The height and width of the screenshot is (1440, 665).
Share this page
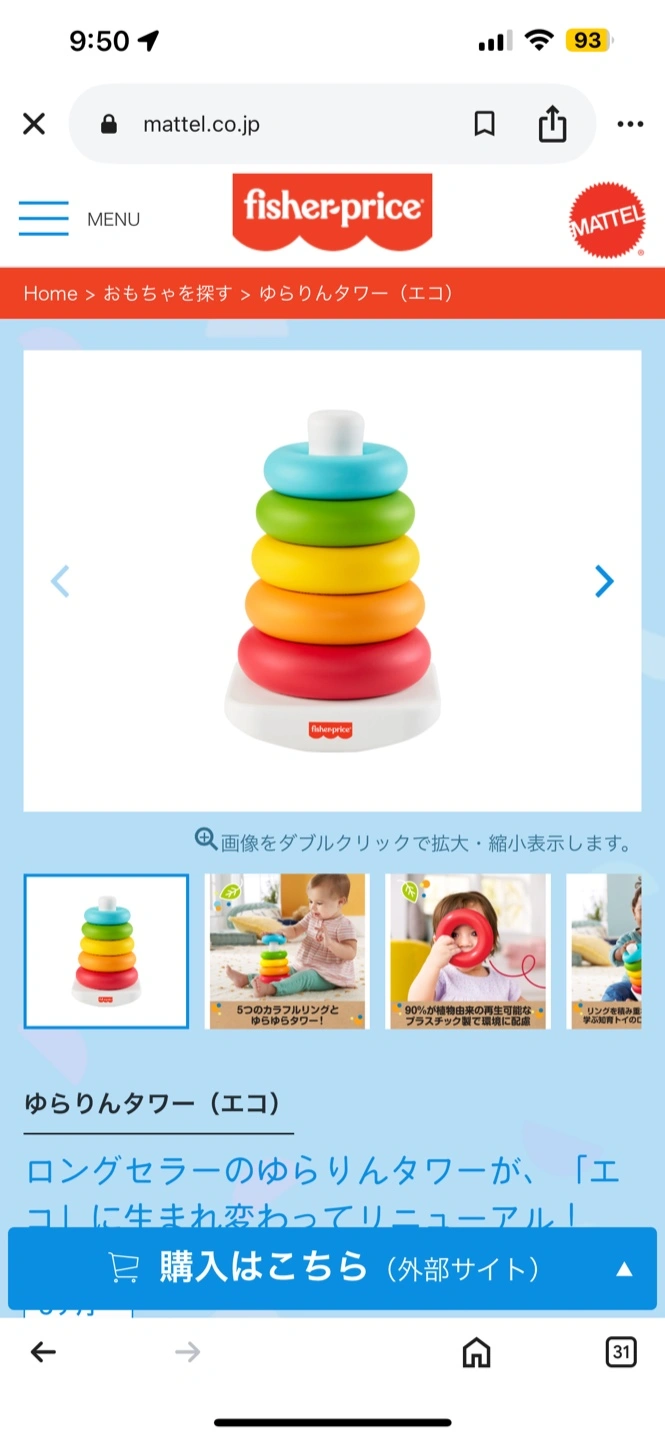point(552,124)
